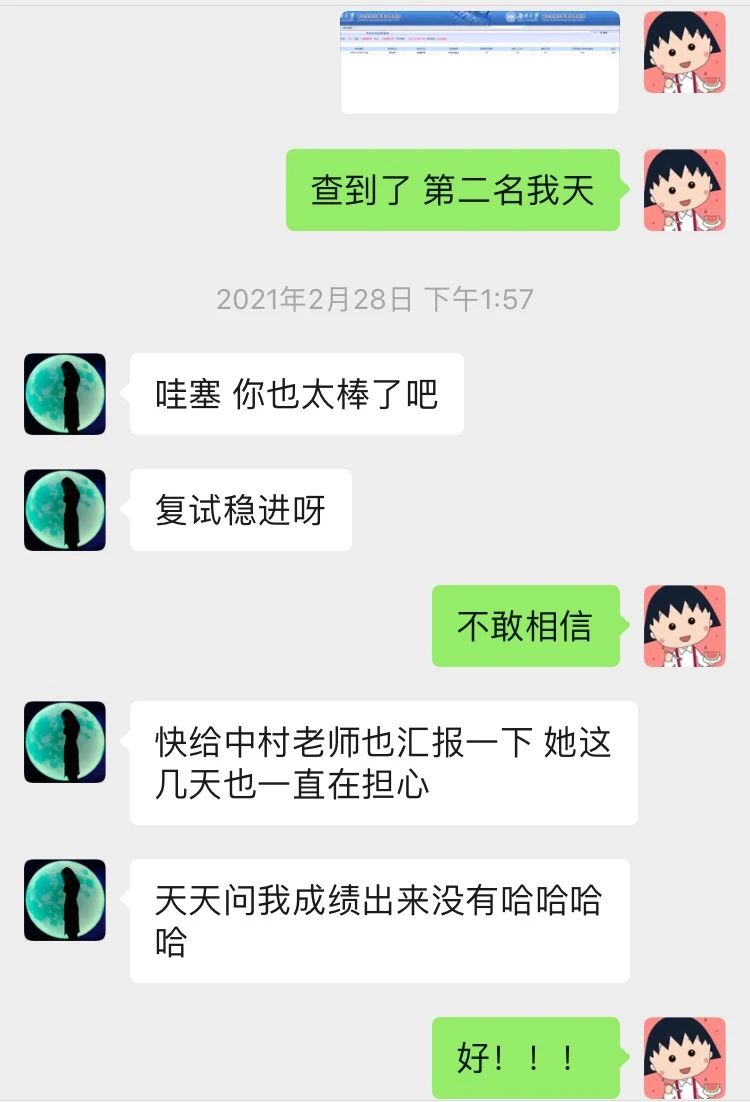The width and height of the screenshot is (750, 1102).
Task: Open the avatar next to "好！！！"
Action: point(684,1058)
